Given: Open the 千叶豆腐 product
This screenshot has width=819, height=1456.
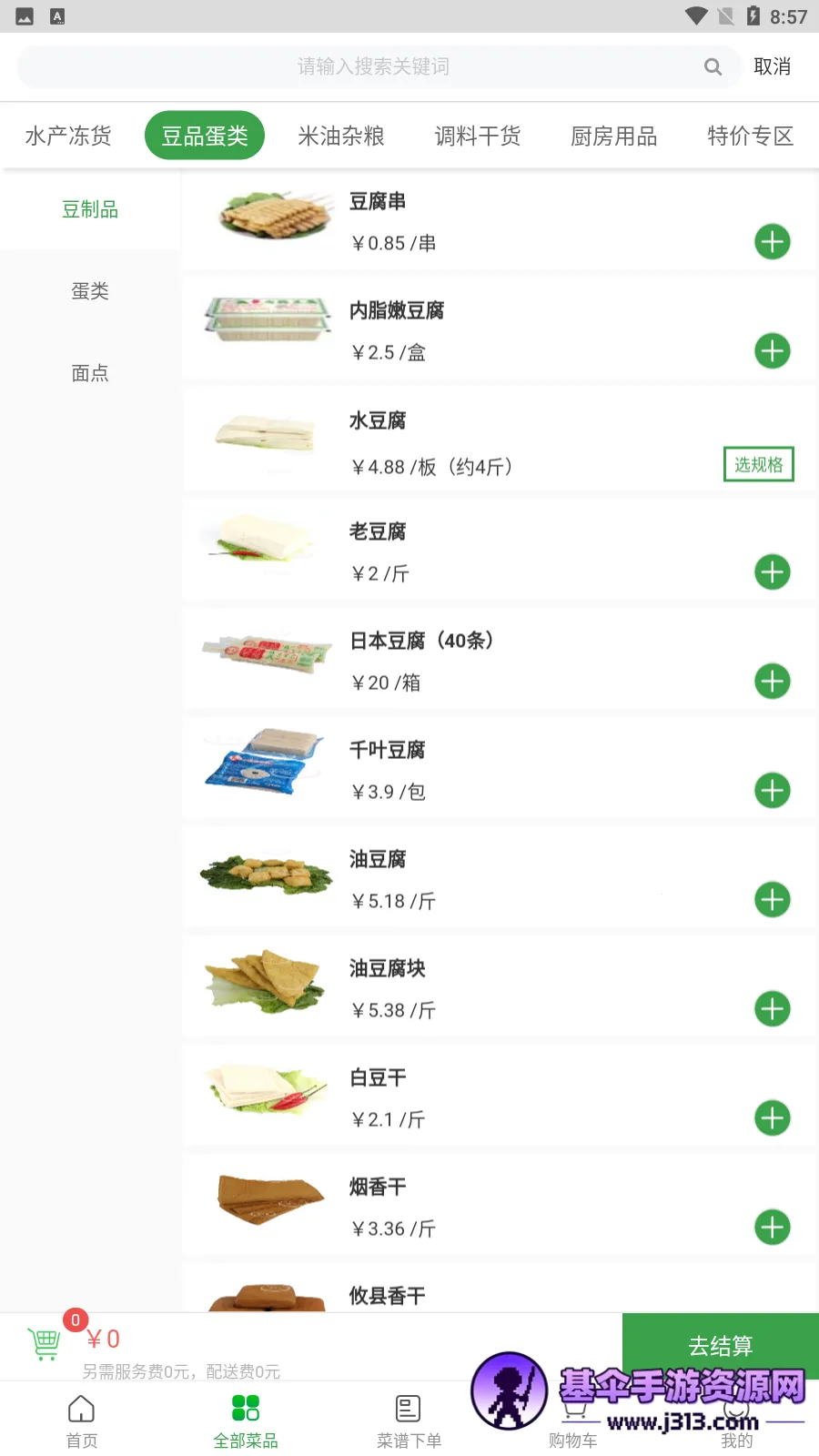Looking at the screenshot, I should 388,751.
